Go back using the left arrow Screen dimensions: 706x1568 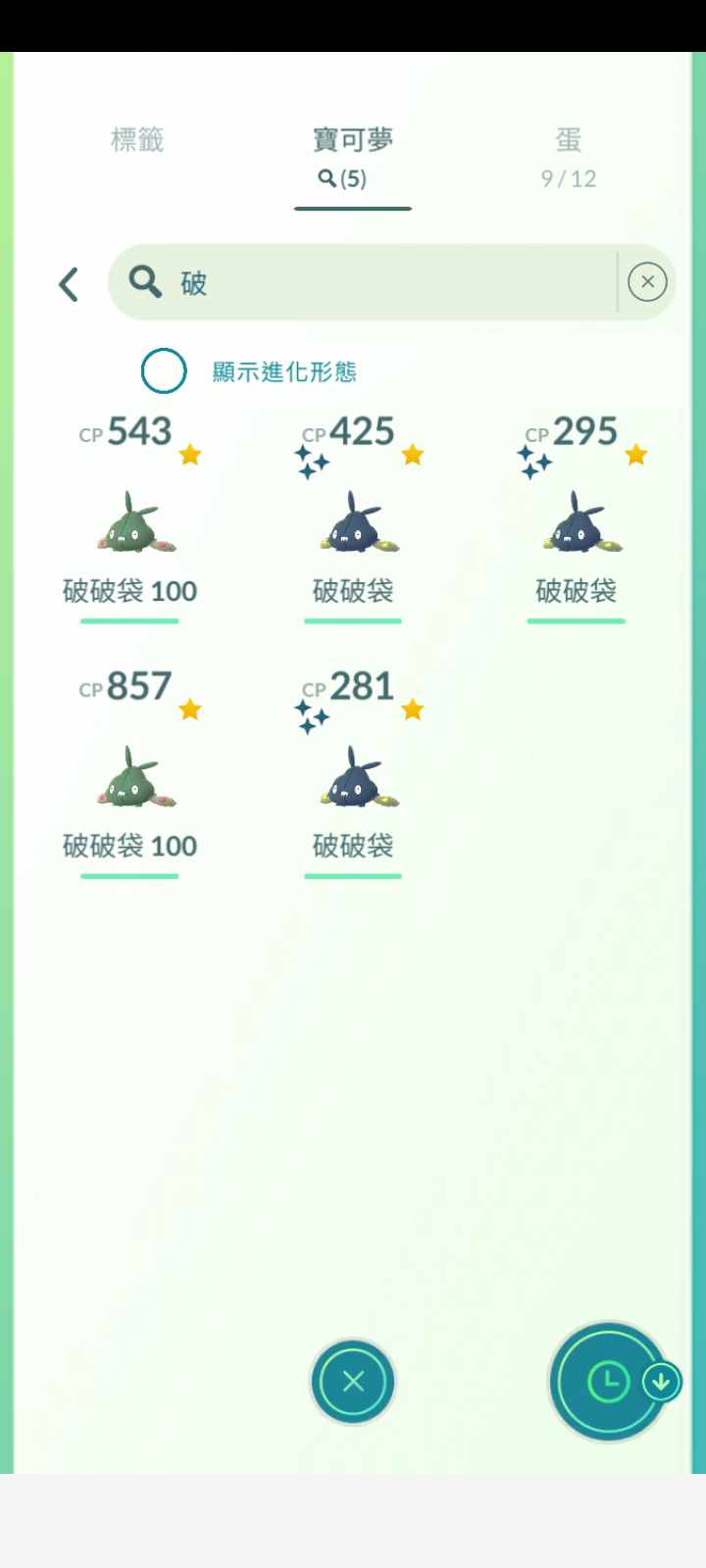click(69, 284)
